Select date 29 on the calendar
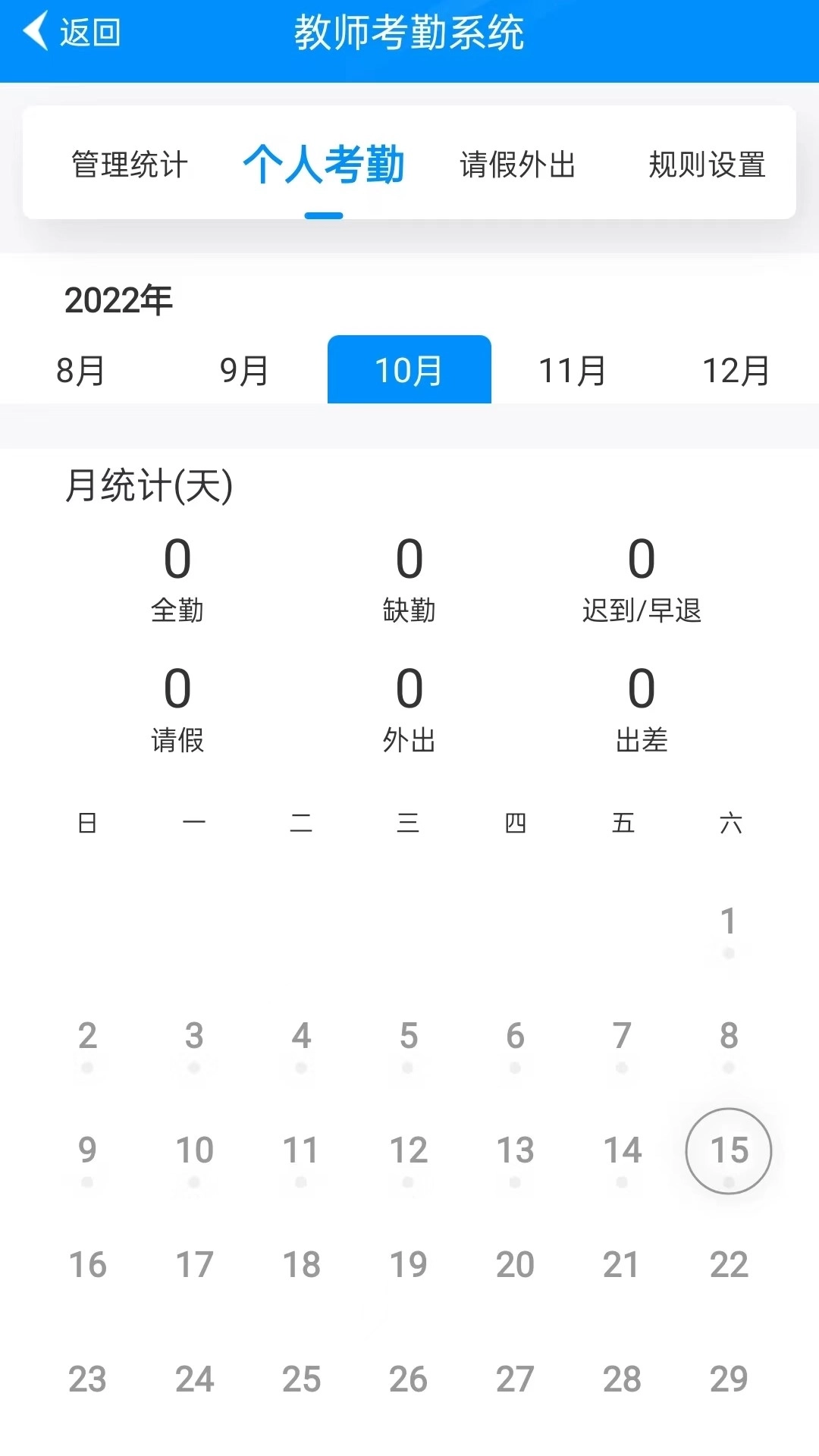Screen dimensions: 819x1456 pos(729,1379)
